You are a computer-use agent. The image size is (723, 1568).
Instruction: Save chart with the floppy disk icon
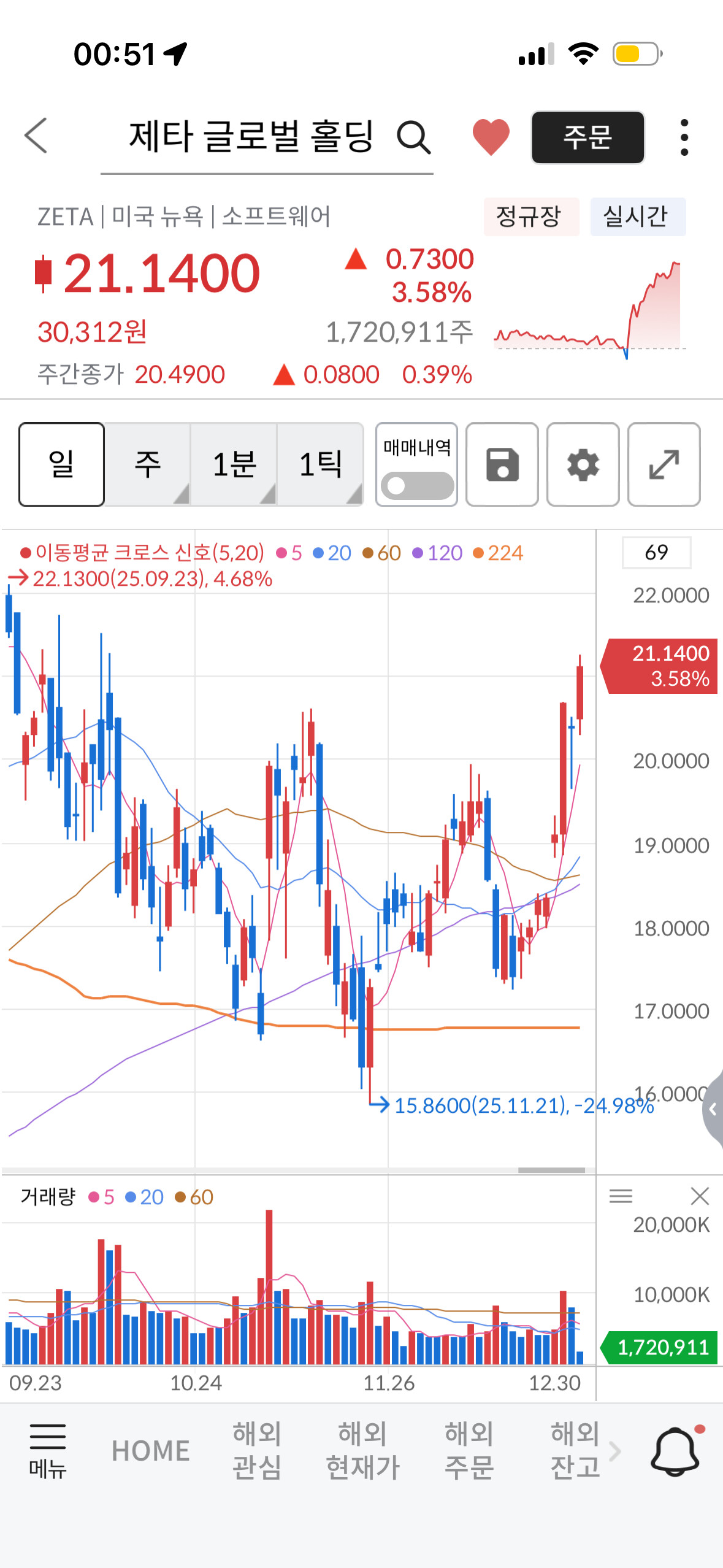click(502, 464)
